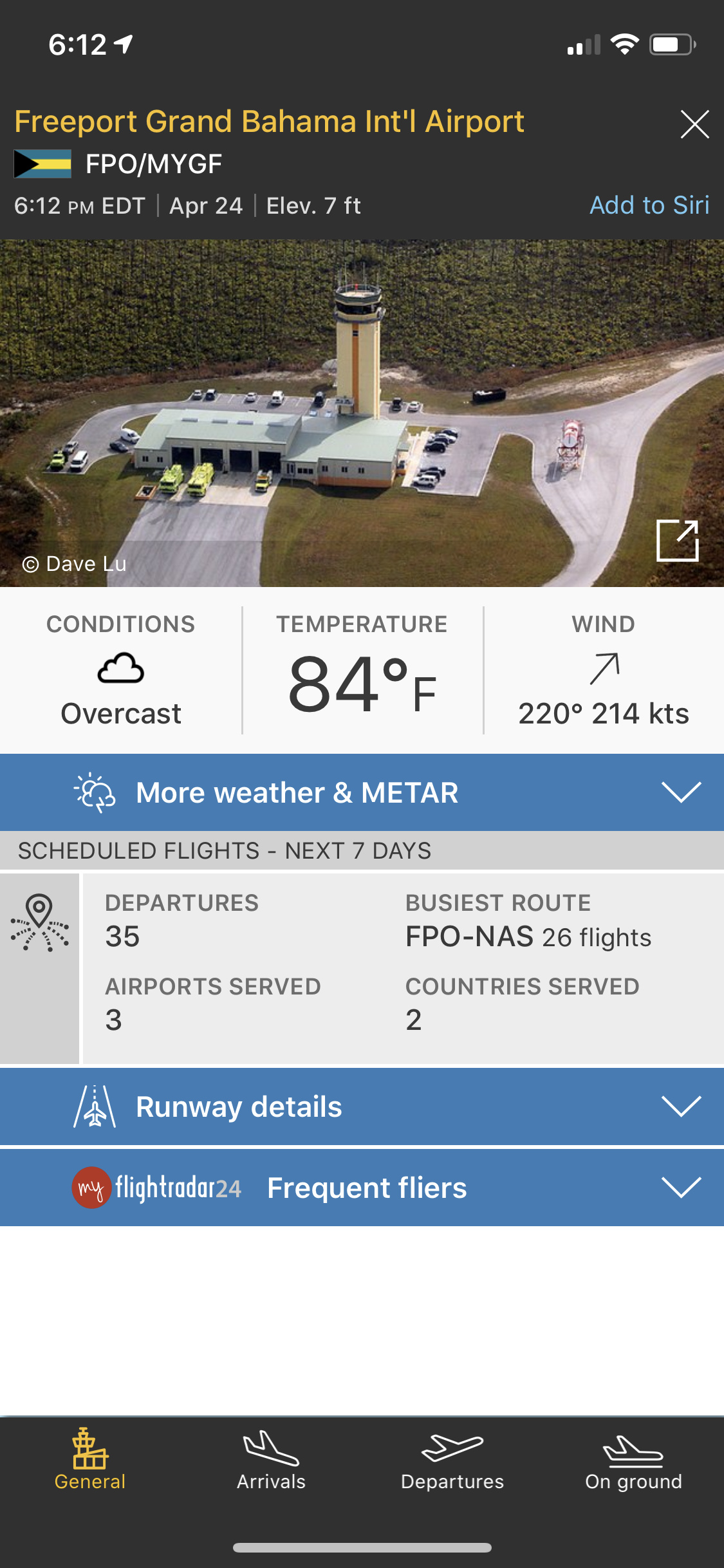The width and height of the screenshot is (724, 1568).
Task: Tap the Add to Siri link
Action: tap(649, 205)
